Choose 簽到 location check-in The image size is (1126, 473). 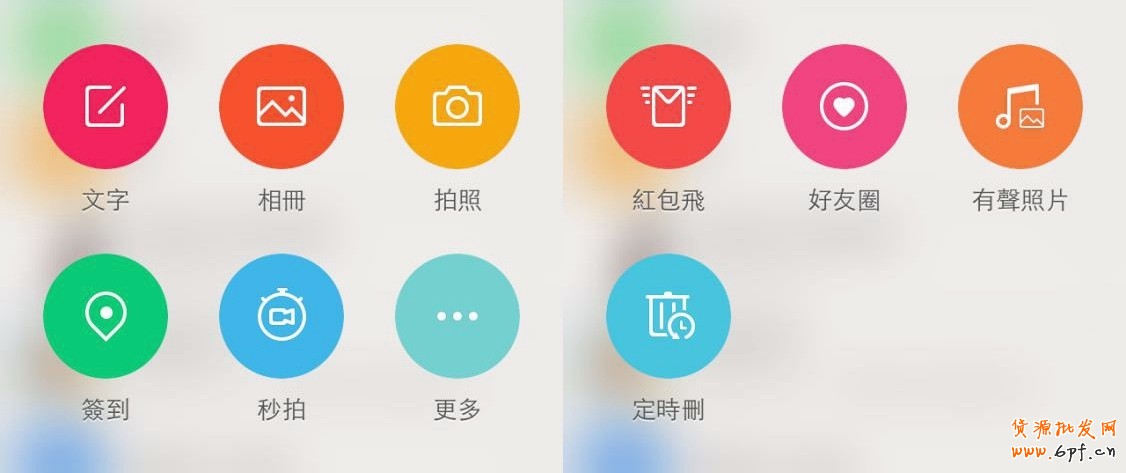tap(105, 316)
